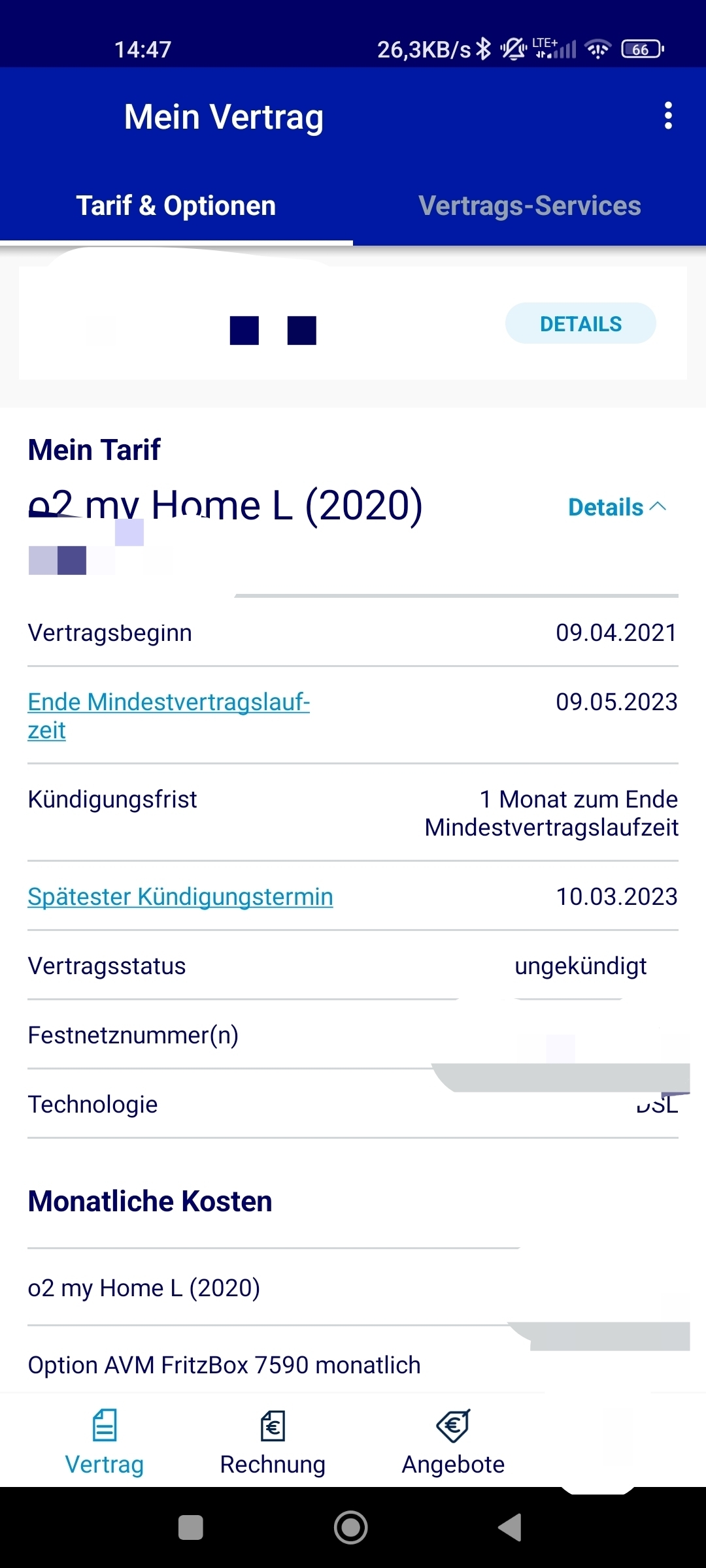
Task: Select the Tarif & Optionen tab
Action: (x=176, y=206)
